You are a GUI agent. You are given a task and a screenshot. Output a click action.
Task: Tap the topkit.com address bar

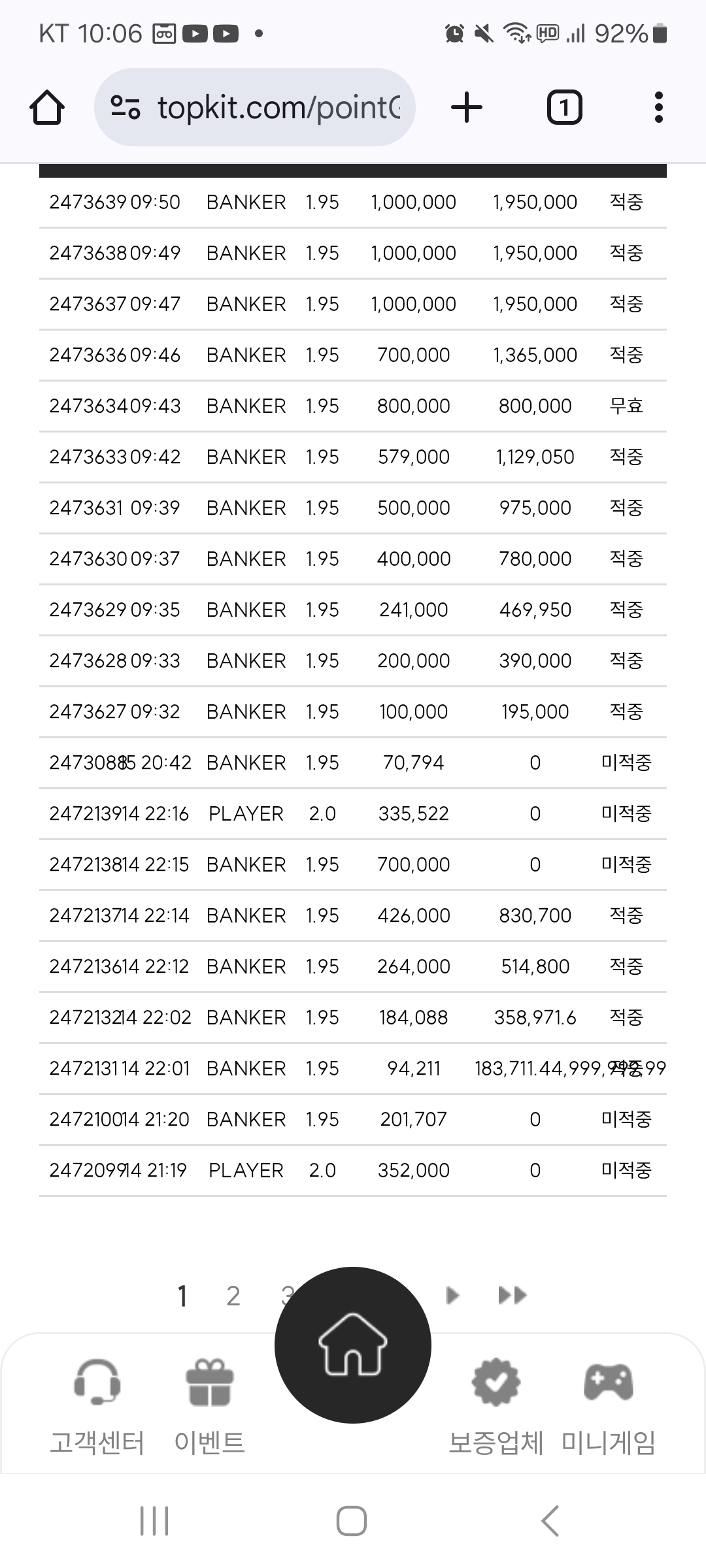click(x=255, y=107)
